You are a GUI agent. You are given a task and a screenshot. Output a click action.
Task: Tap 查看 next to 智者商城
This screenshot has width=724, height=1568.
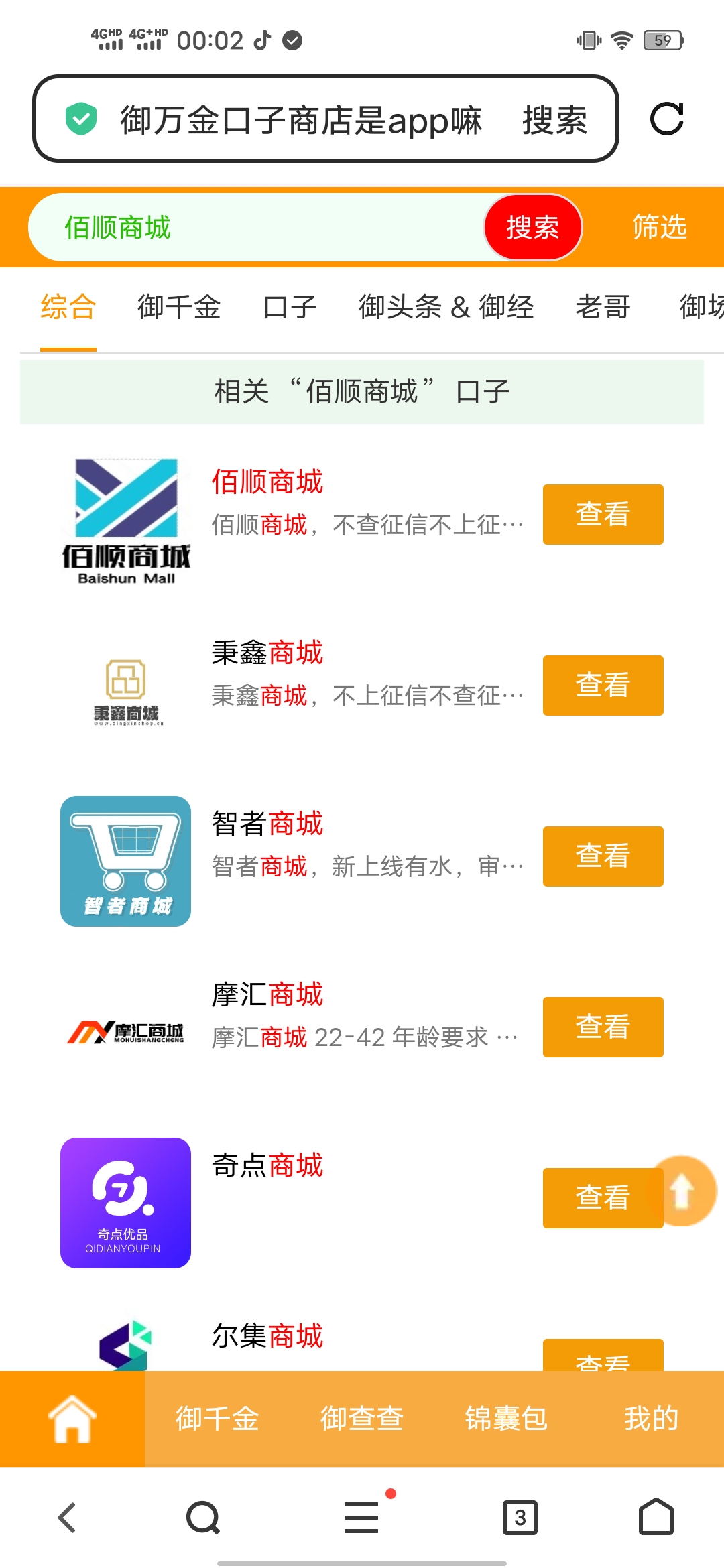(603, 856)
